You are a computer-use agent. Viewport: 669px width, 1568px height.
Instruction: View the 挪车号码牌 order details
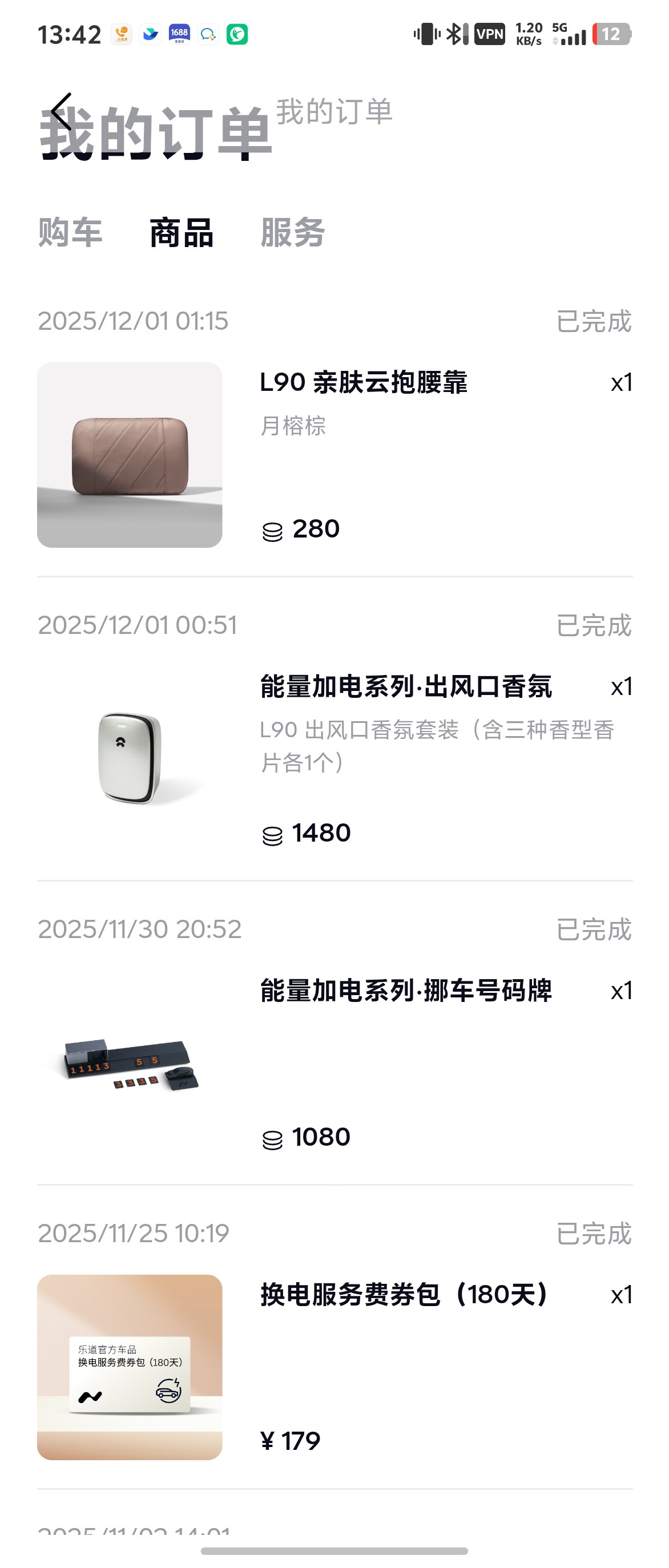405,991
